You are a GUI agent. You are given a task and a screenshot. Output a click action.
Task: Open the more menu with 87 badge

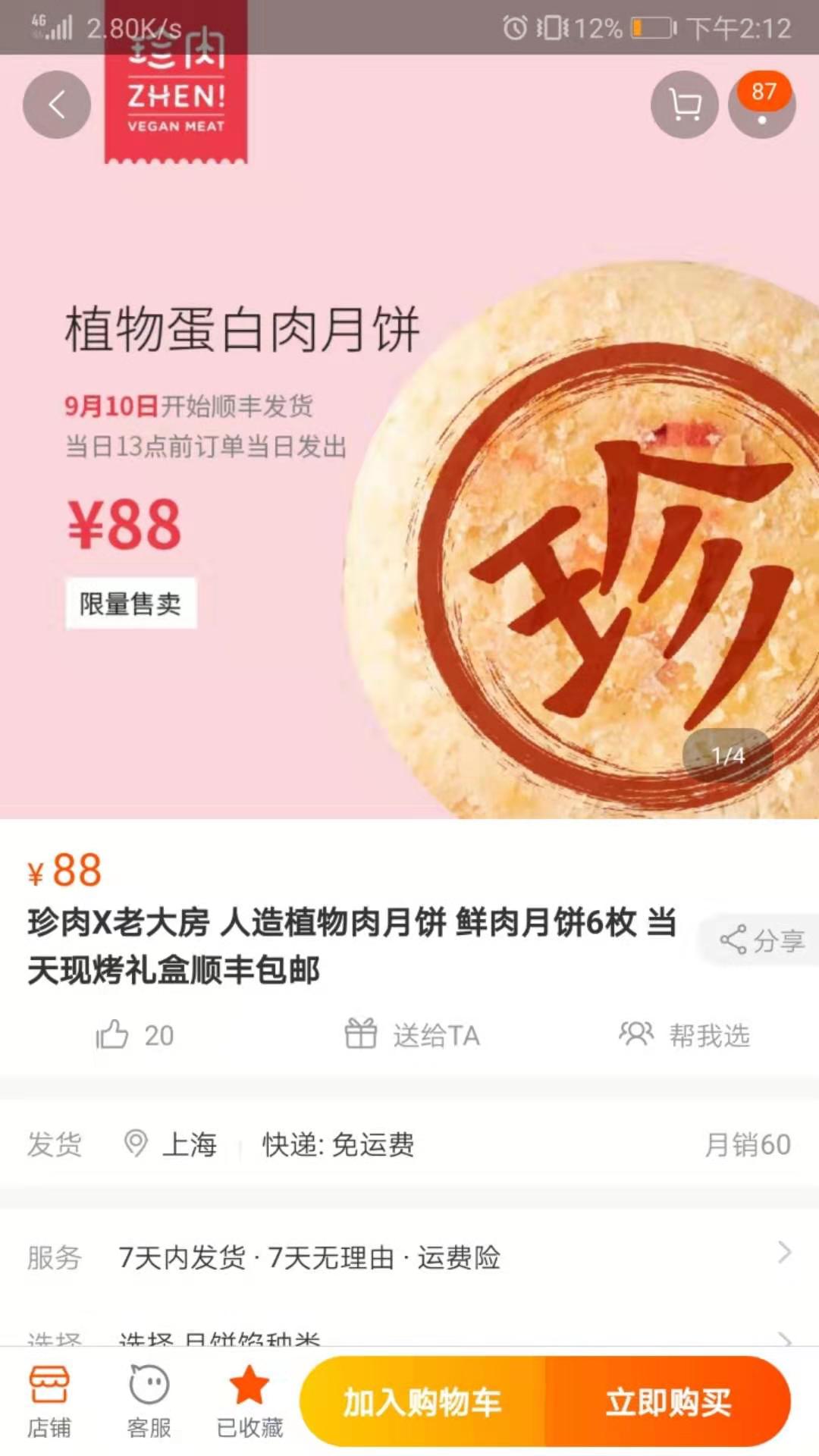761,106
